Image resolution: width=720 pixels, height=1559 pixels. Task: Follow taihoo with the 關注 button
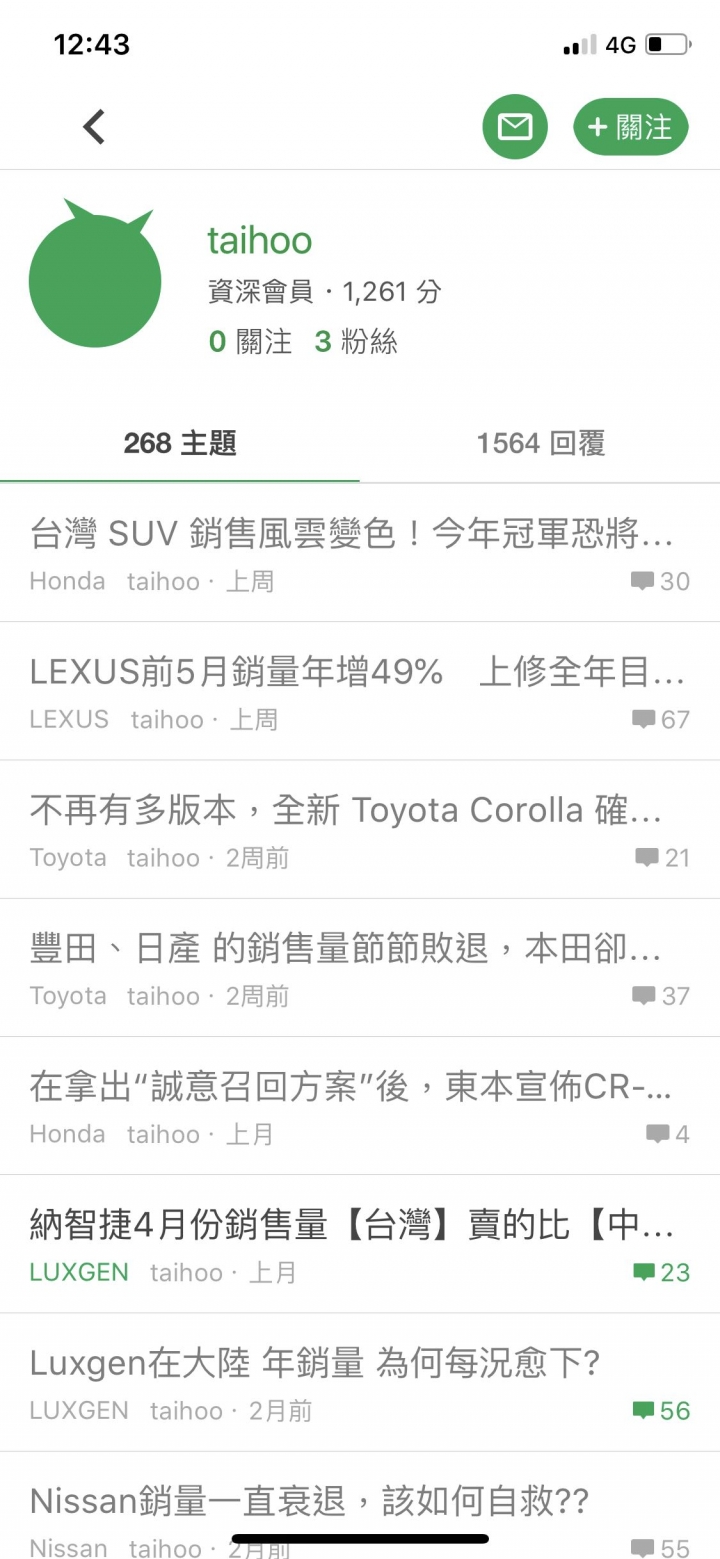(x=631, y=127)
